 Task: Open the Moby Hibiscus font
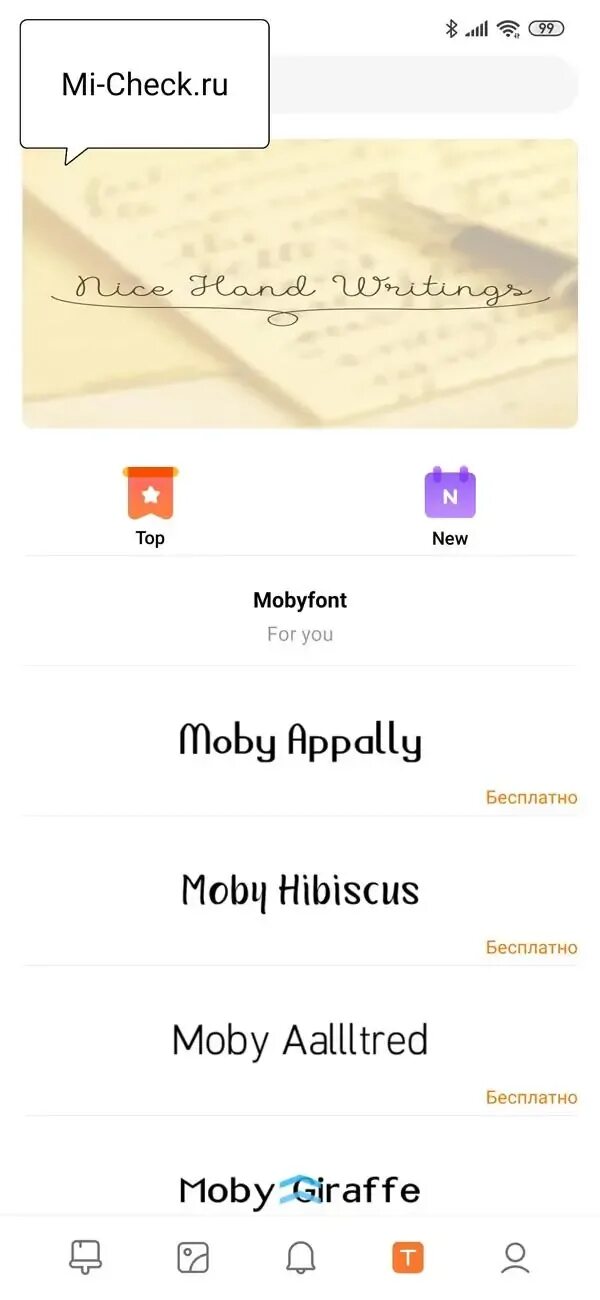pyautogui.click(x=300, y=891)
